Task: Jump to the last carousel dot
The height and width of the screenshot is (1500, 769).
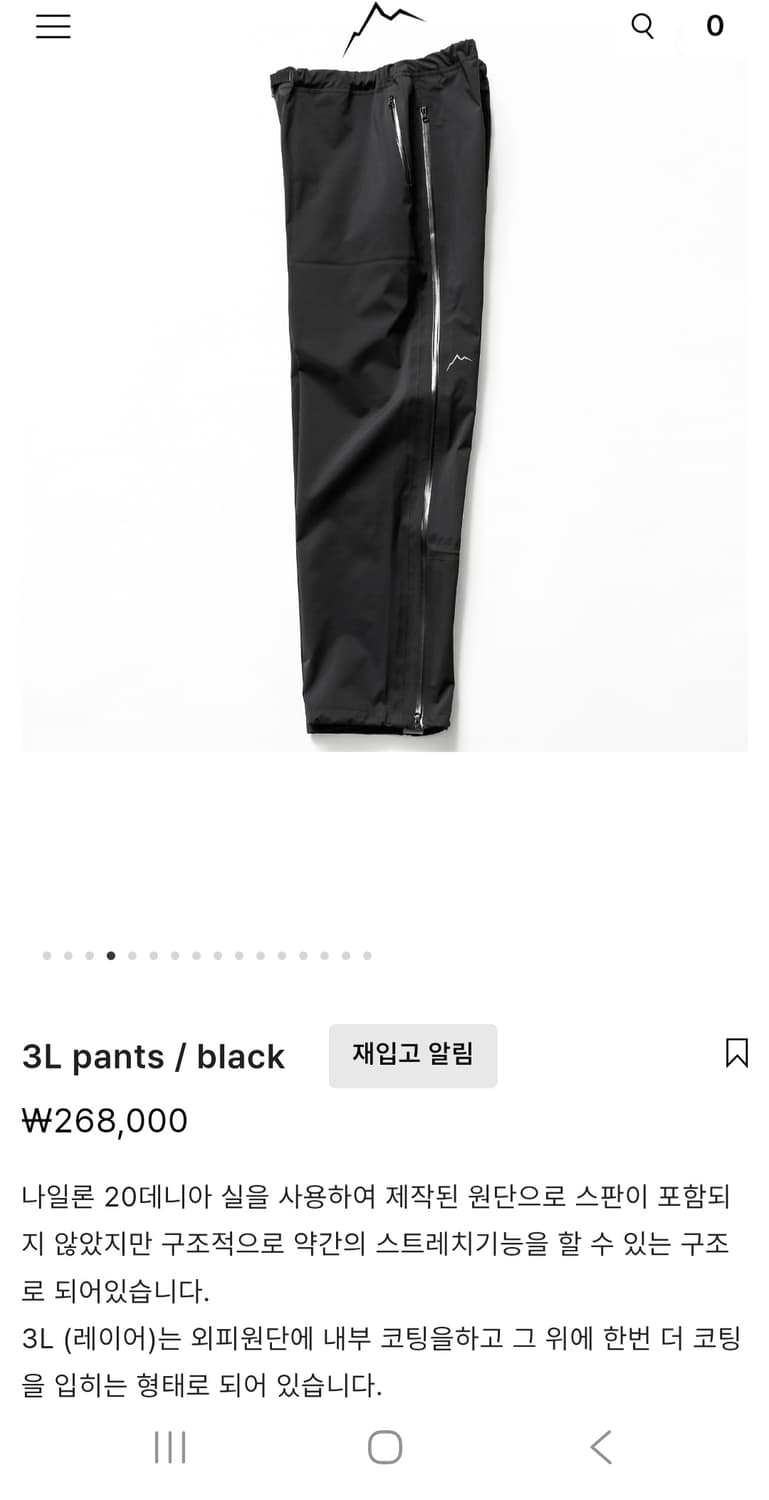Action: [x=366, y=955]
